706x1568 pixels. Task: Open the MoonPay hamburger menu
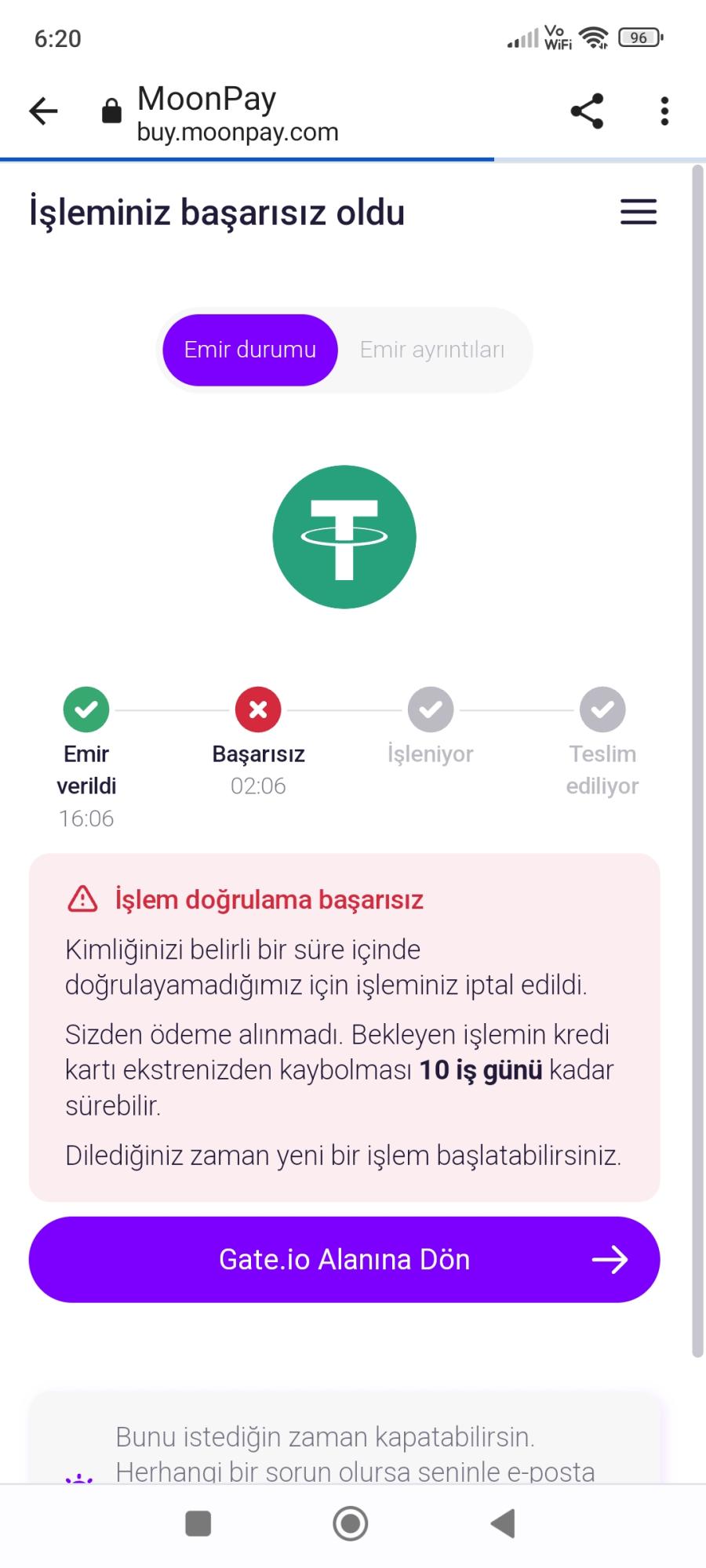click(x=638, y=212)
